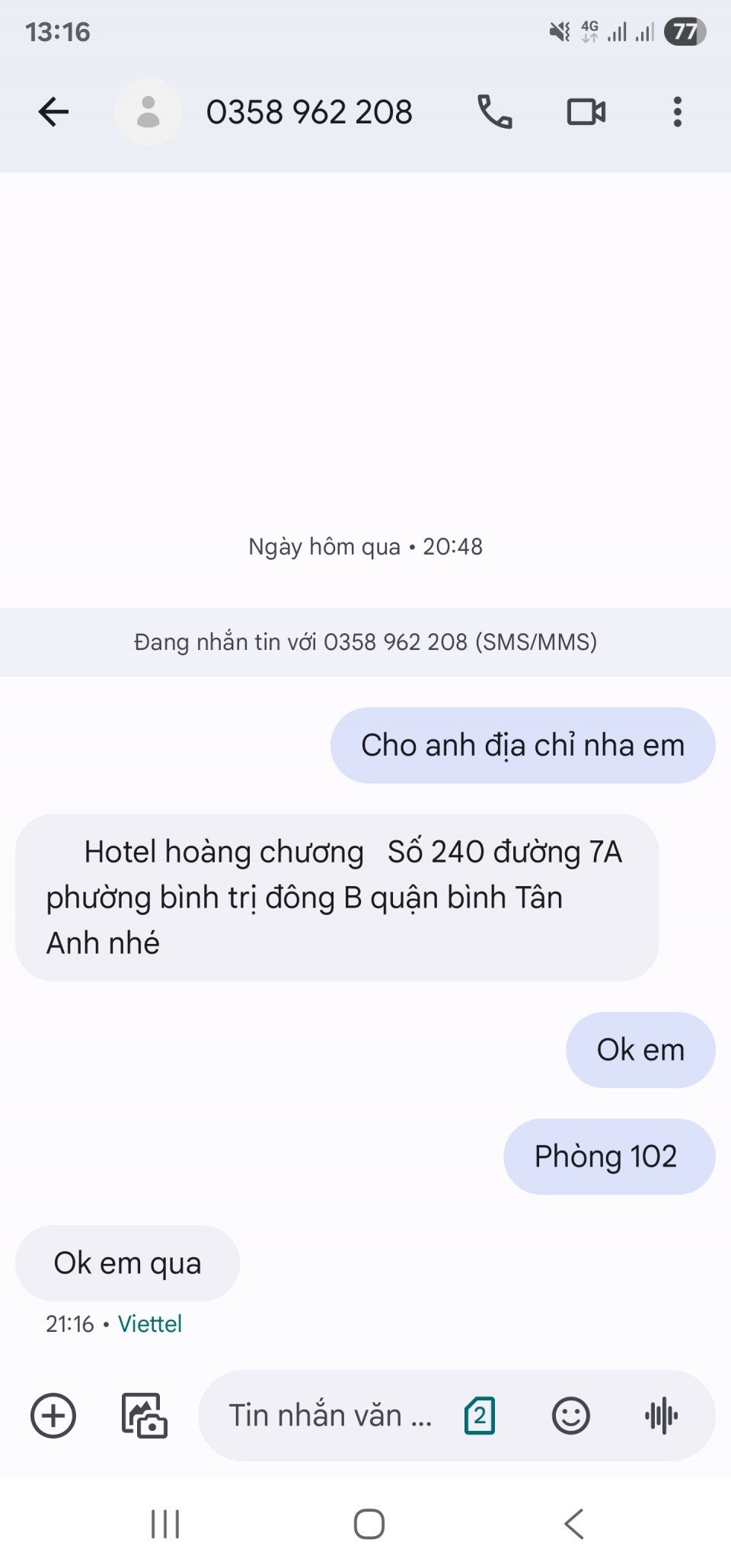The height and width of the screenshot is (1568, 731).
Task: Start a voice call to this number
Action: 494,112
